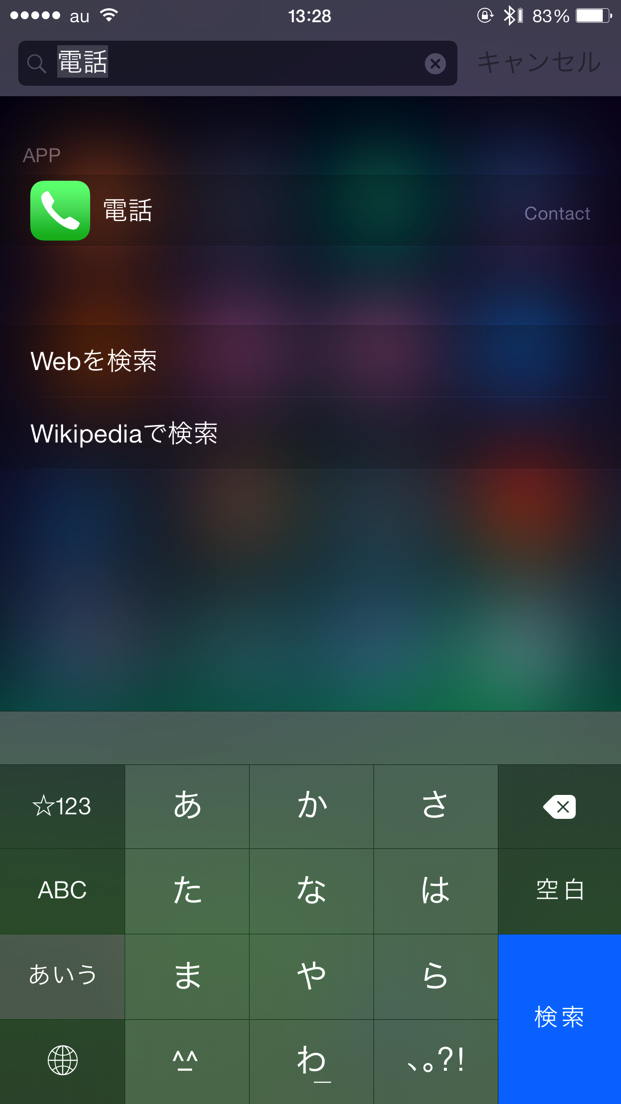Viewport: 621px width, 1104px height.
Task: Type the あ kana key
Action: (187, 806)
